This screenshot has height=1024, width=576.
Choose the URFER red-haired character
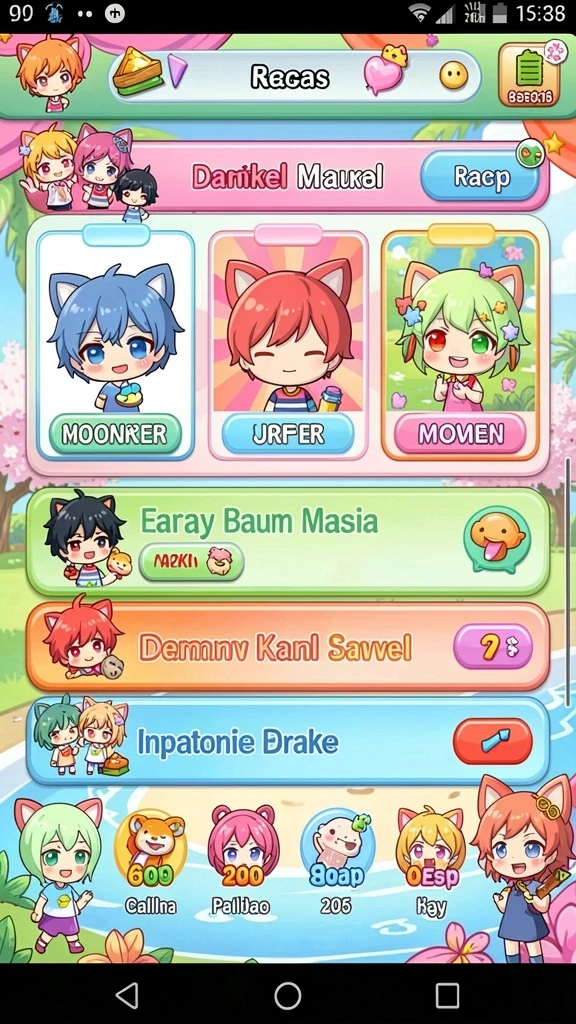tap(288, 345)
